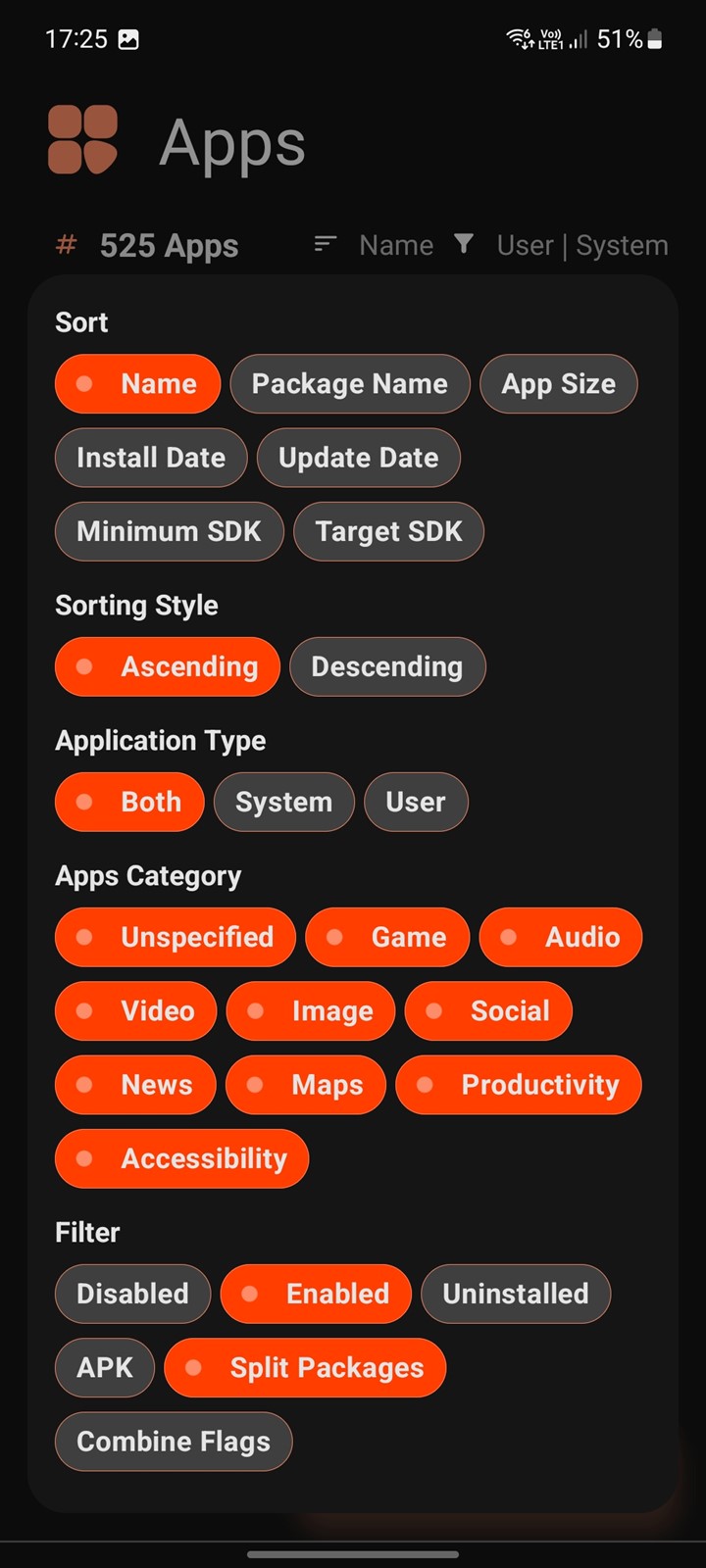Screen dimensions: 706x1568
Task: Switch sorting style to Descending
Action: [x=387, y=666]
